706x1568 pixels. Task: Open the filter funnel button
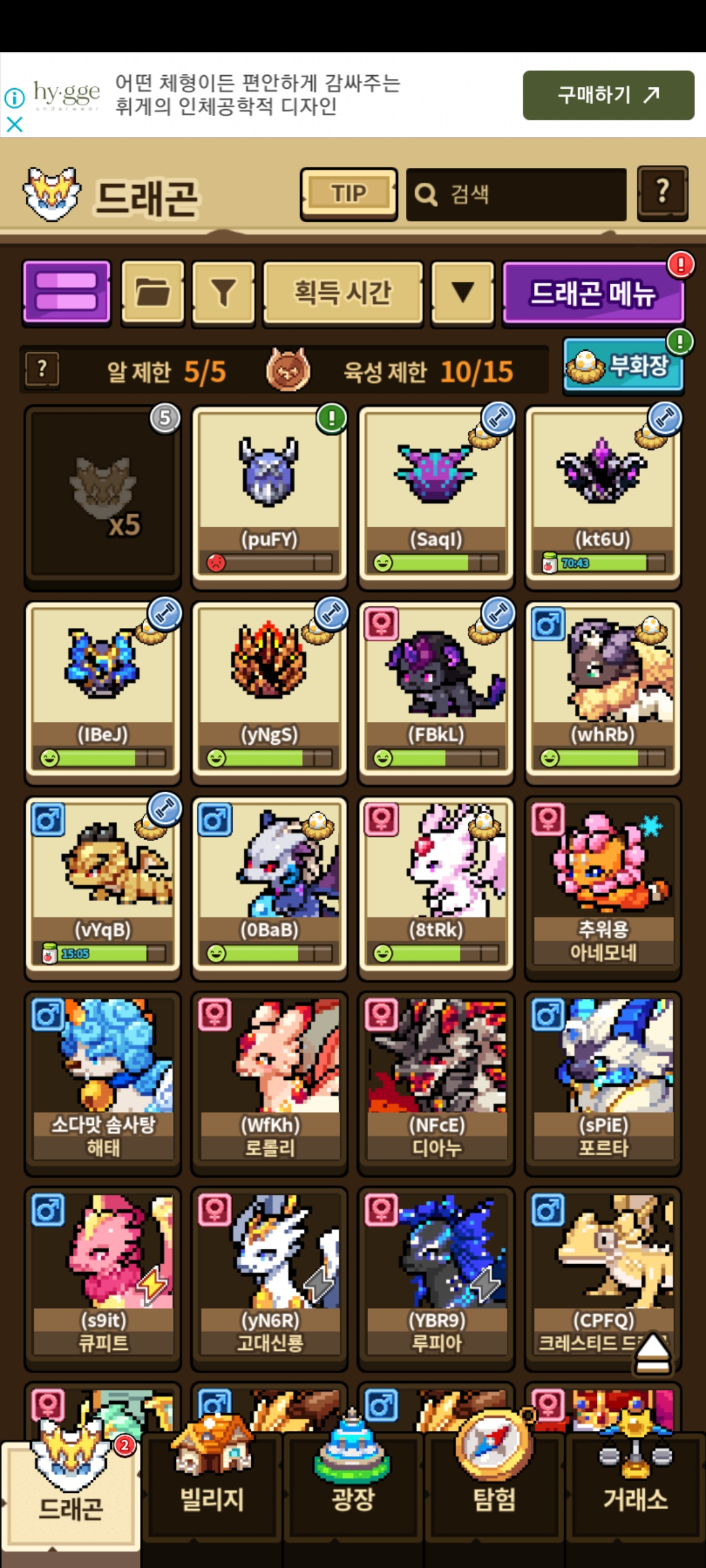223,292
